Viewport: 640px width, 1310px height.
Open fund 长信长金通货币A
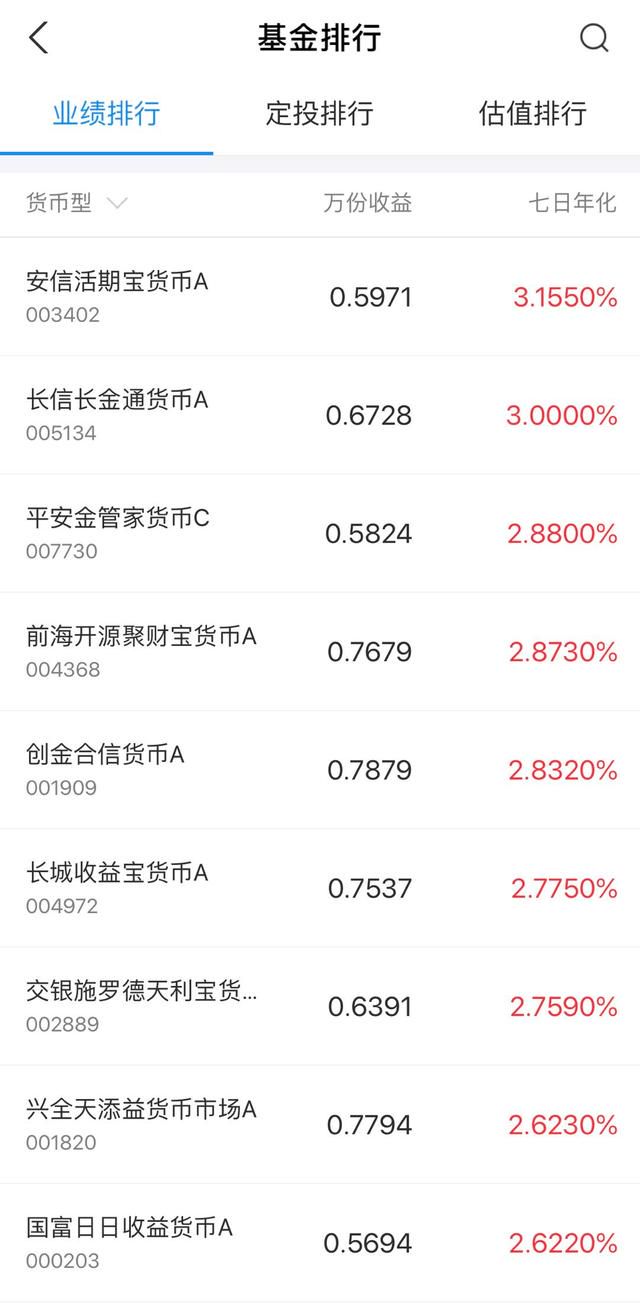(320, 415)
